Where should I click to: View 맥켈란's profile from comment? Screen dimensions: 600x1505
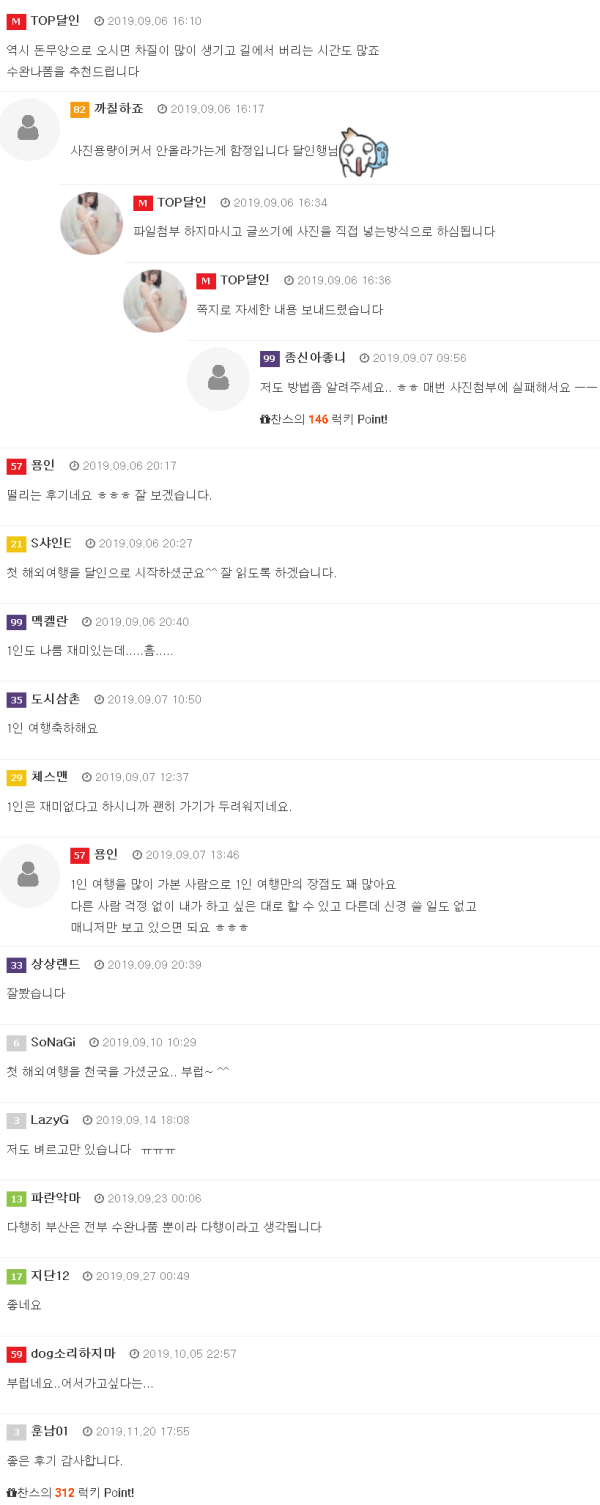click(x=49, y=622)
